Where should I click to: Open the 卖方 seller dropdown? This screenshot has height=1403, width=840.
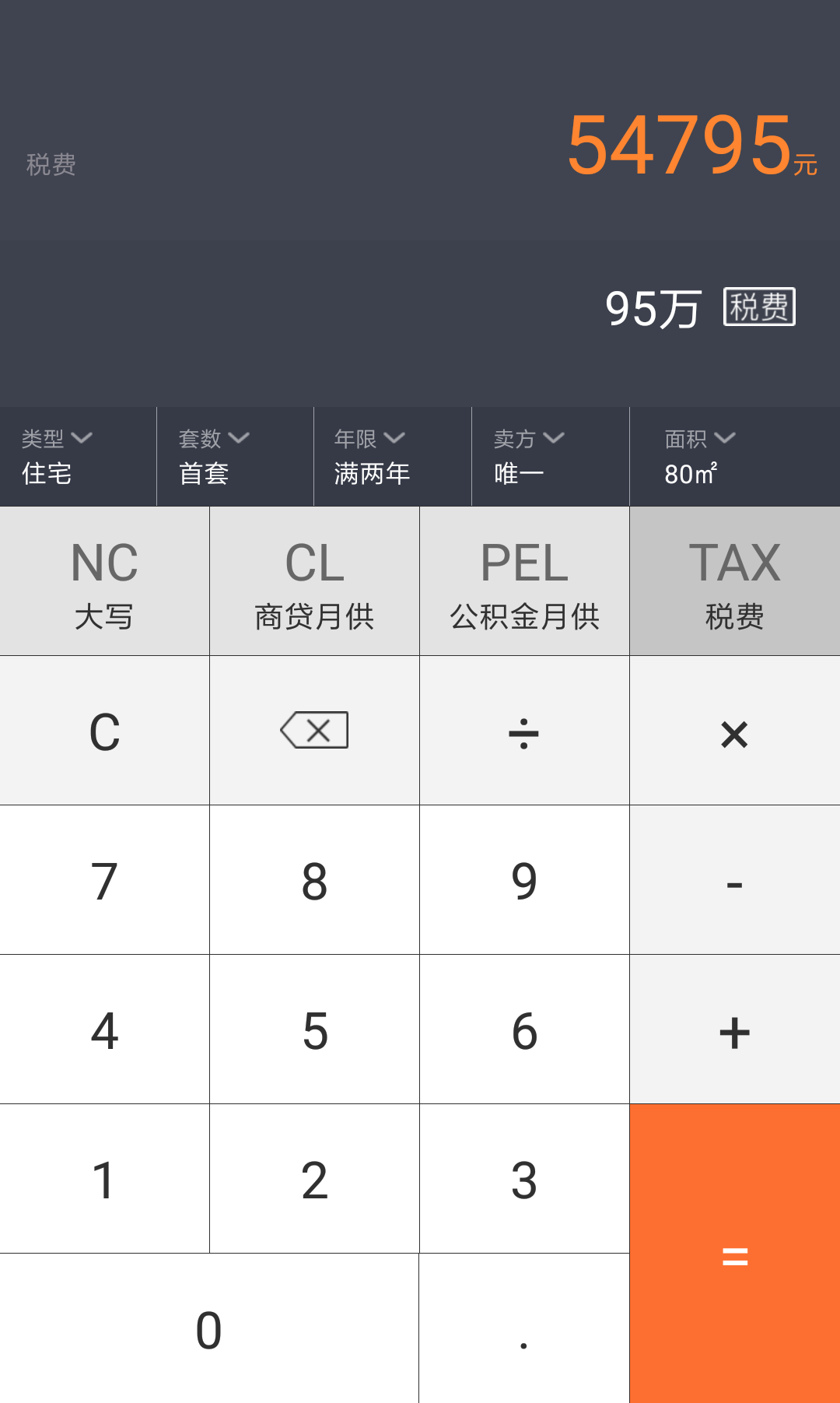coord(550,457)
